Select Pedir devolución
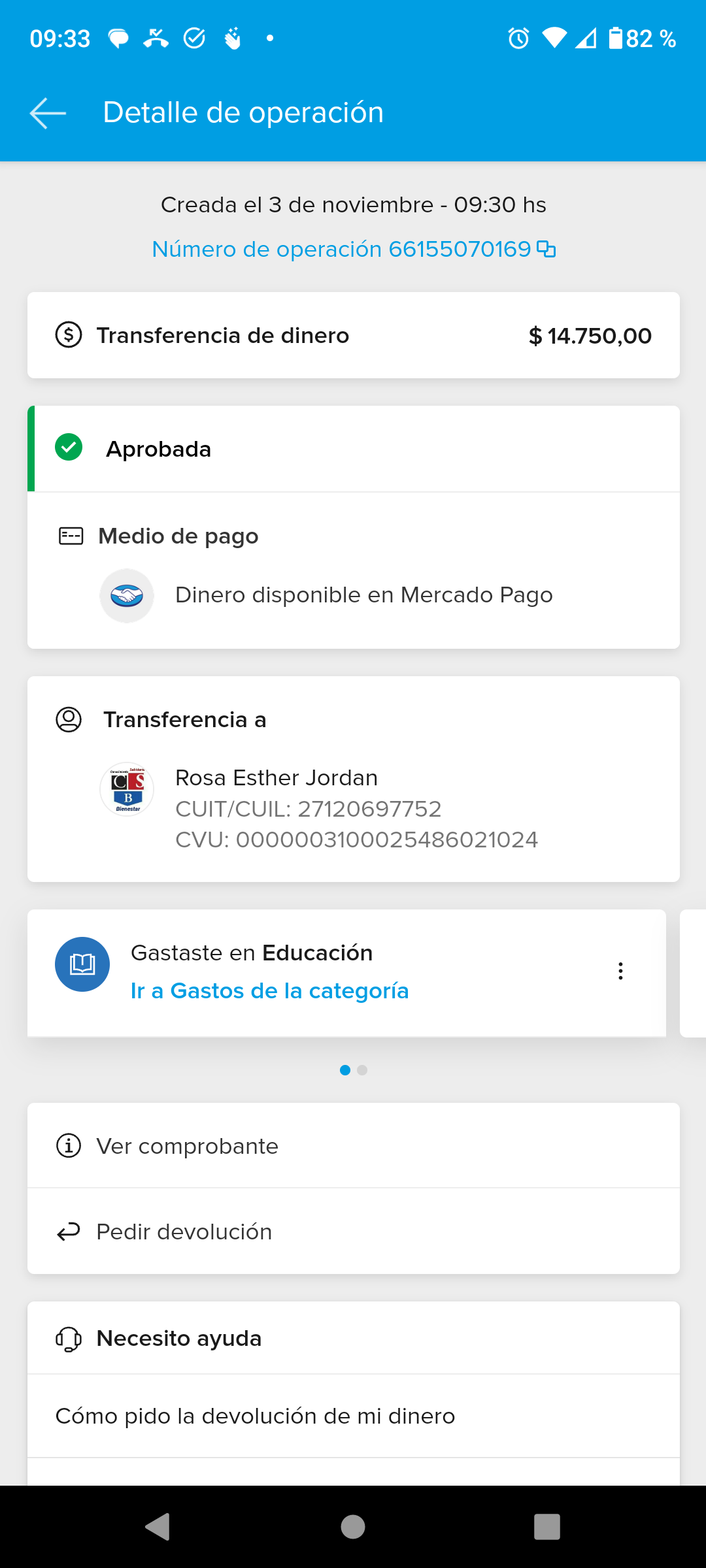The width and height of the screenshot is (706, 1568). tap(184, 1232)
